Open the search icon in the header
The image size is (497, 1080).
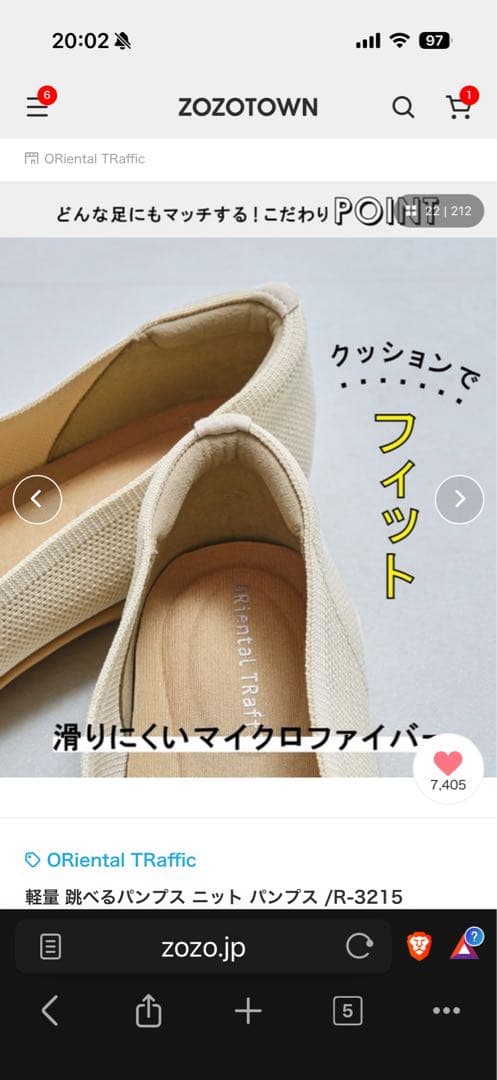click(403, 107)
